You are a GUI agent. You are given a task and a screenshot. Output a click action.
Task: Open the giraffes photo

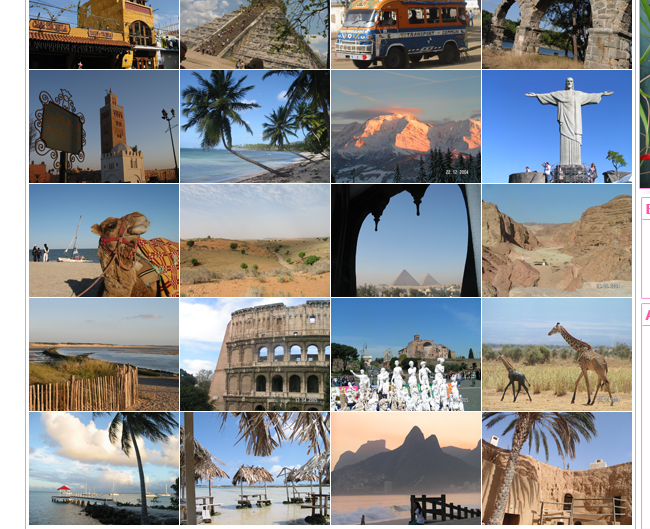pos(557,354)
